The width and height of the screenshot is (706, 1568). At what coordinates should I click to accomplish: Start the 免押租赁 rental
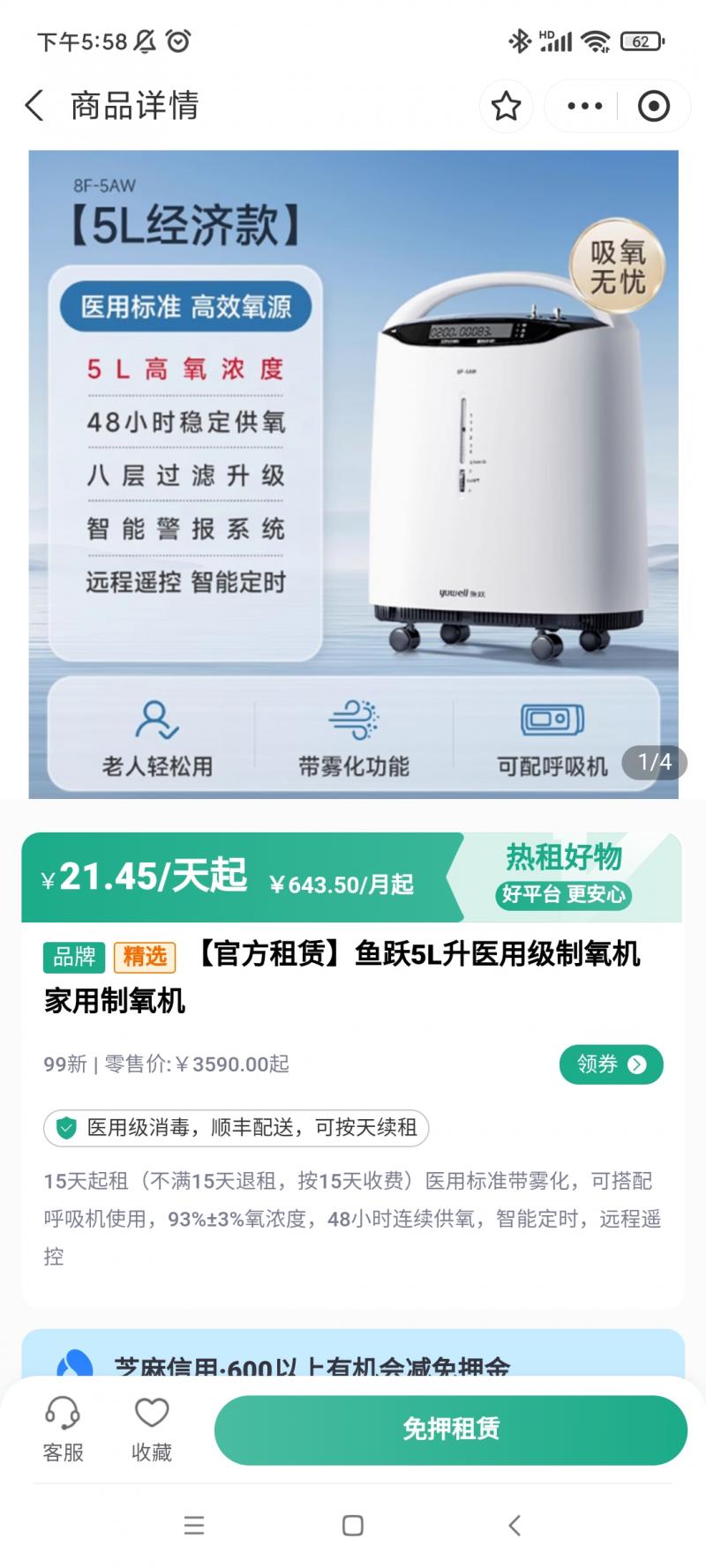[450, 1430]
